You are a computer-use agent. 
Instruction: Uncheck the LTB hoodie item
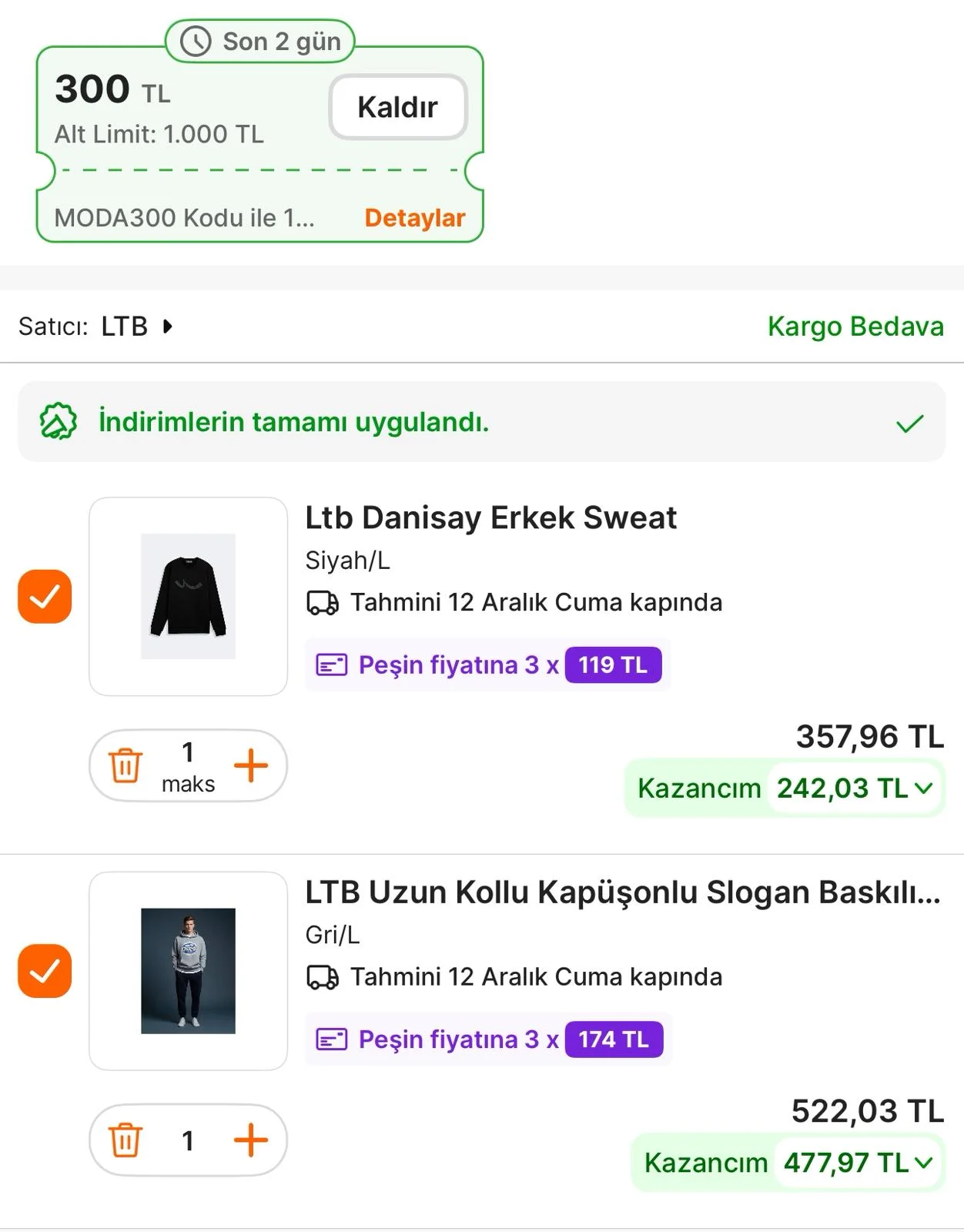44,969
